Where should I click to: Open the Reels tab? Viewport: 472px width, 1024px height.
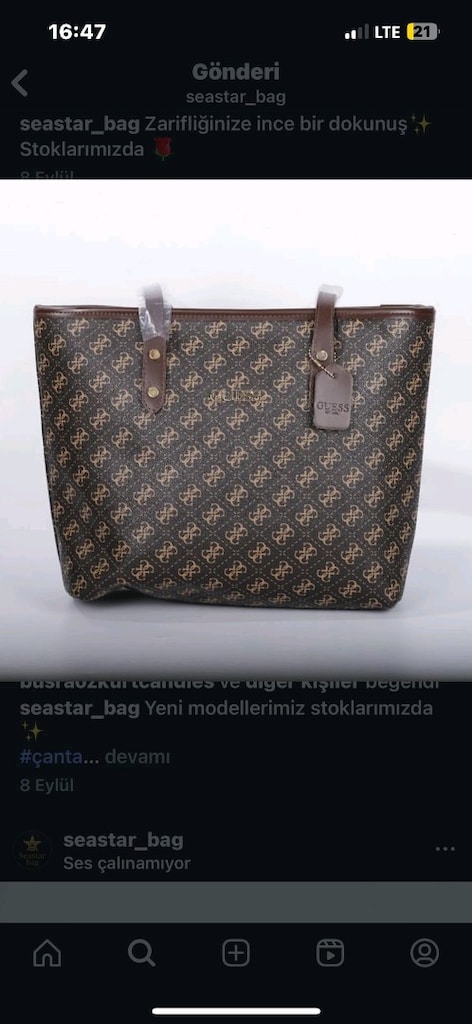click(330, 953)
